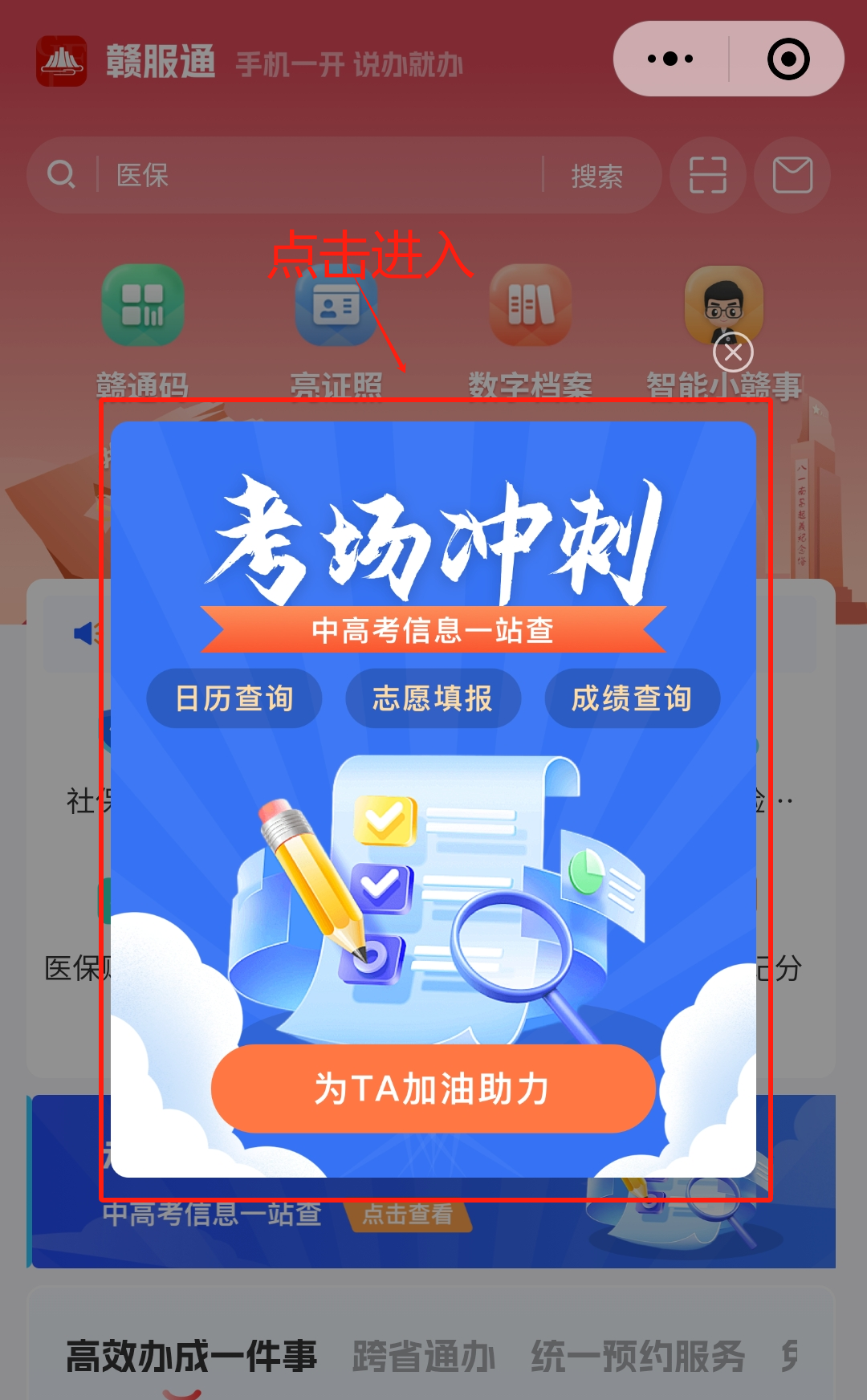Tap the 医保 search field
Viewport: 867px width, 1400px height.
coord(321,175)
